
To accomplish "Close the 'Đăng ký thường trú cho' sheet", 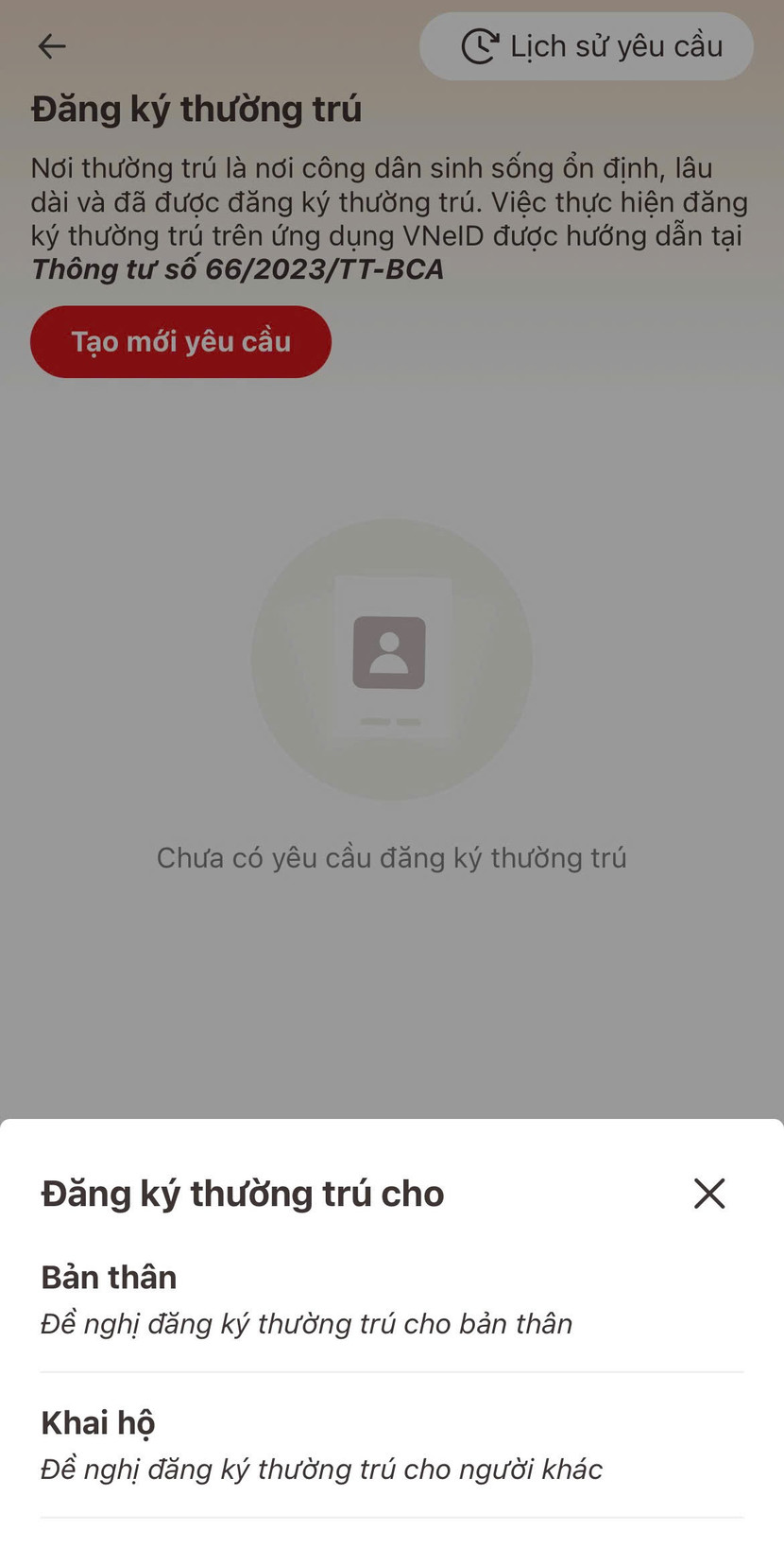I will coord(708,1194).
